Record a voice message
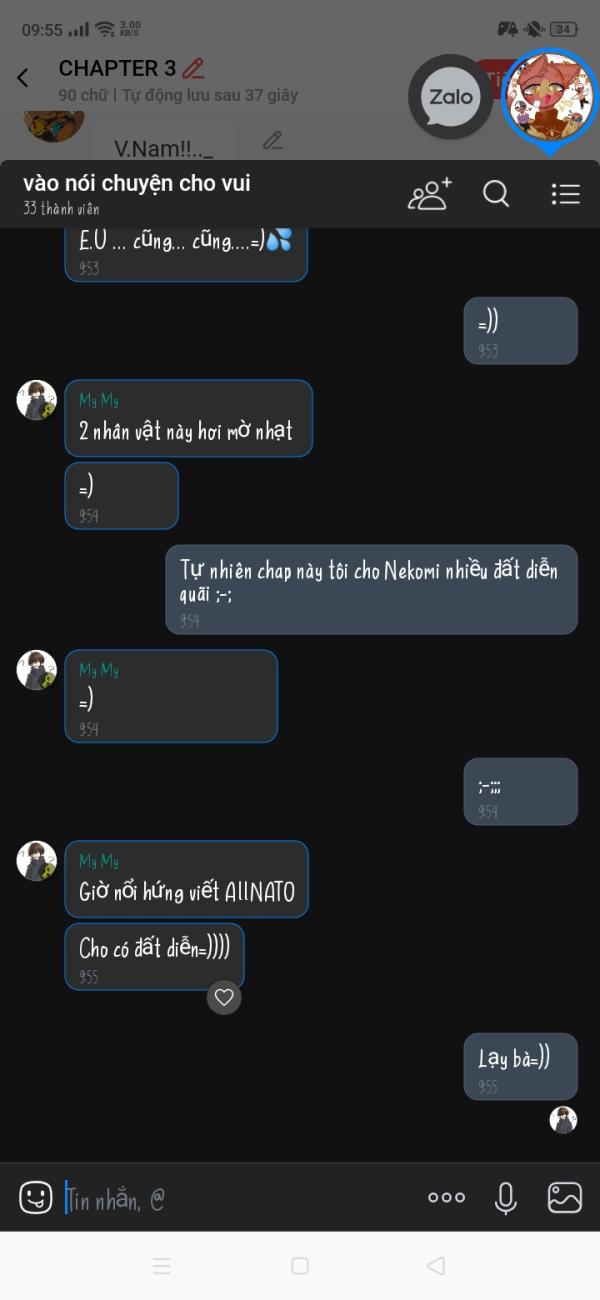 pos(506,1197)
